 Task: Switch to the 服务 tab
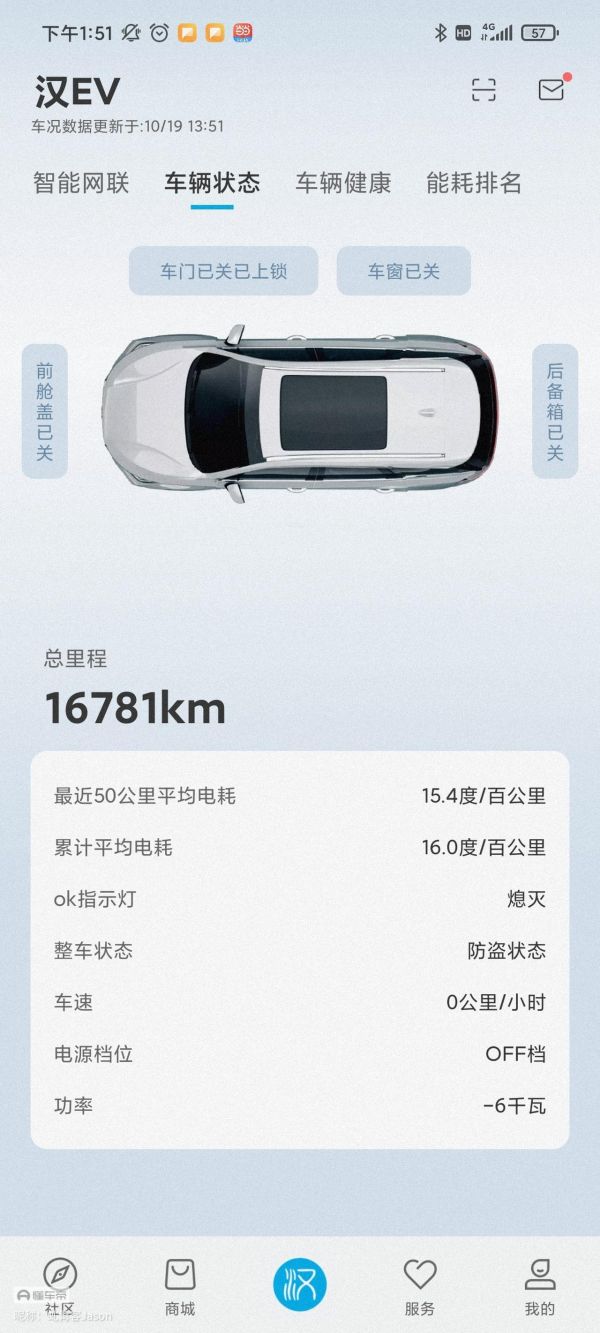[420, 1287]
